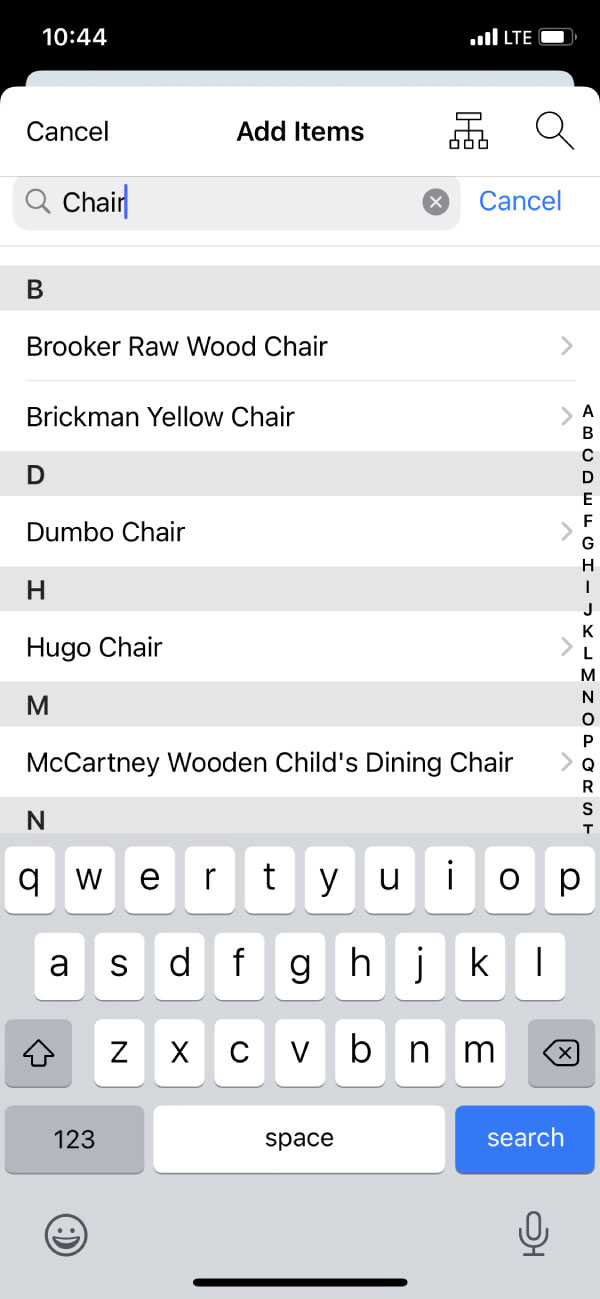Tap the magnifying glass icon in header

tap(554, 131)
